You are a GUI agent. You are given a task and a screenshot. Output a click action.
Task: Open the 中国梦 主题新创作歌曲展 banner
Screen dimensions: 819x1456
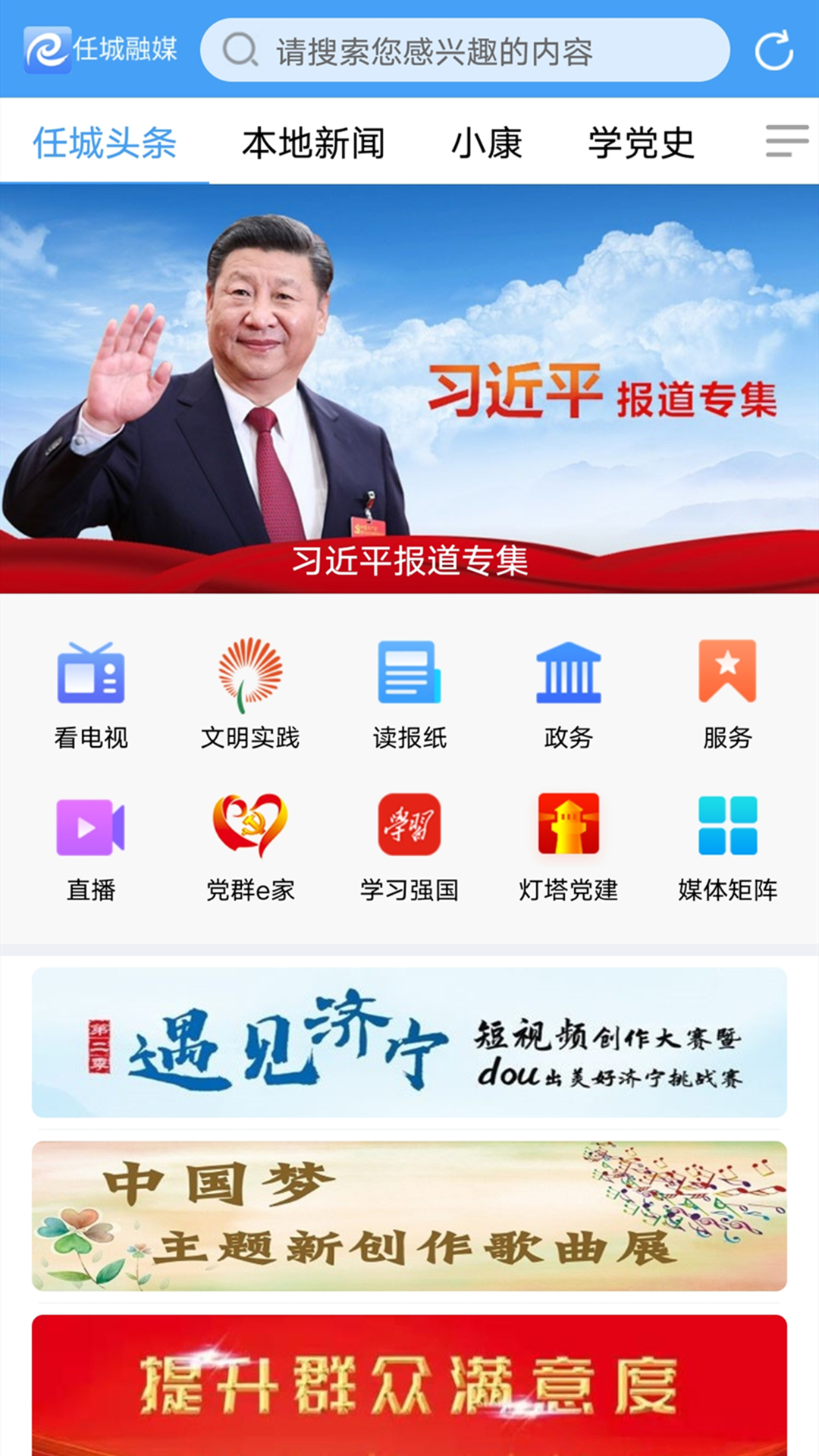pos(409,1216)
